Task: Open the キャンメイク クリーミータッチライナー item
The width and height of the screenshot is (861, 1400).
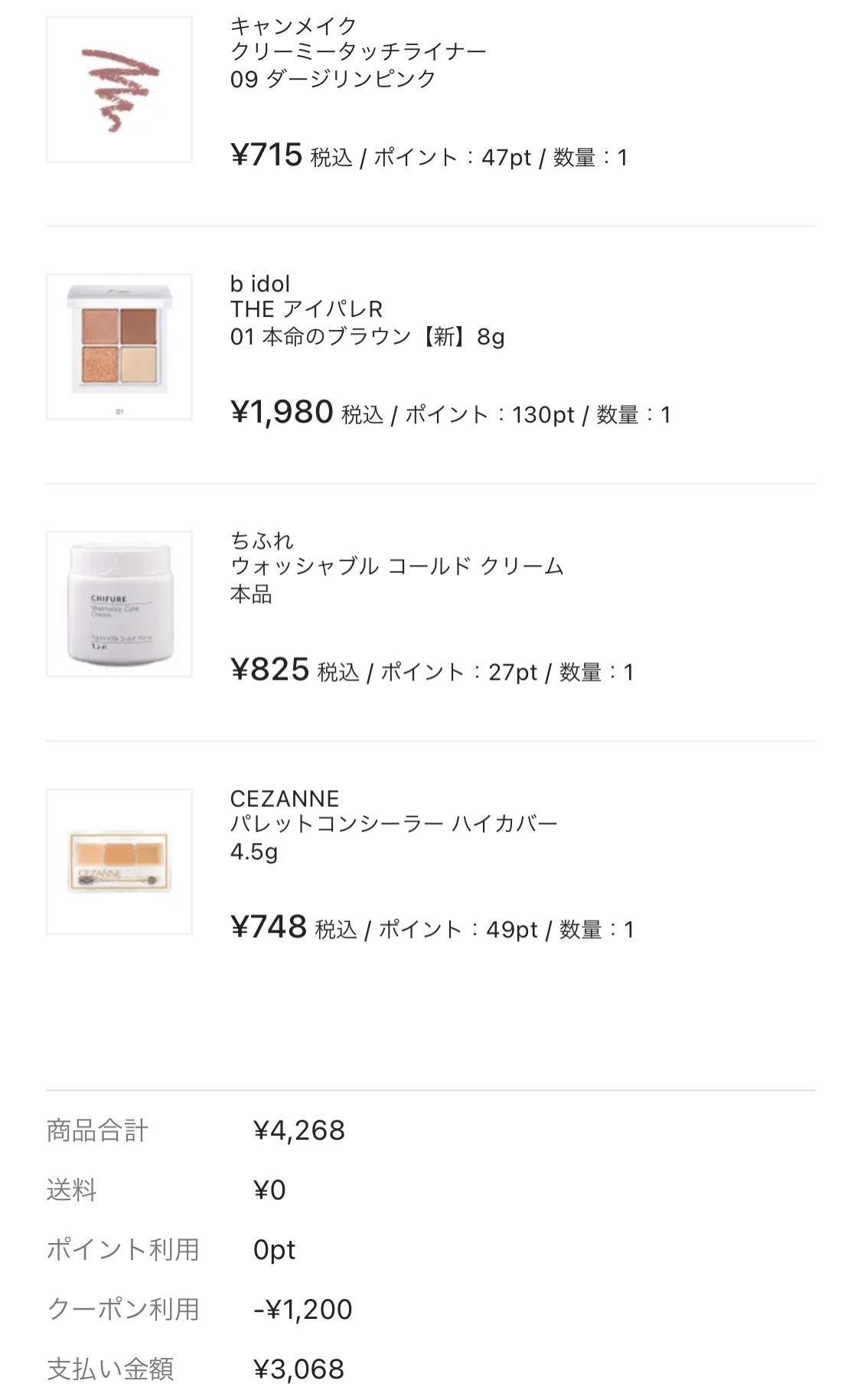Action: [357, 52]
